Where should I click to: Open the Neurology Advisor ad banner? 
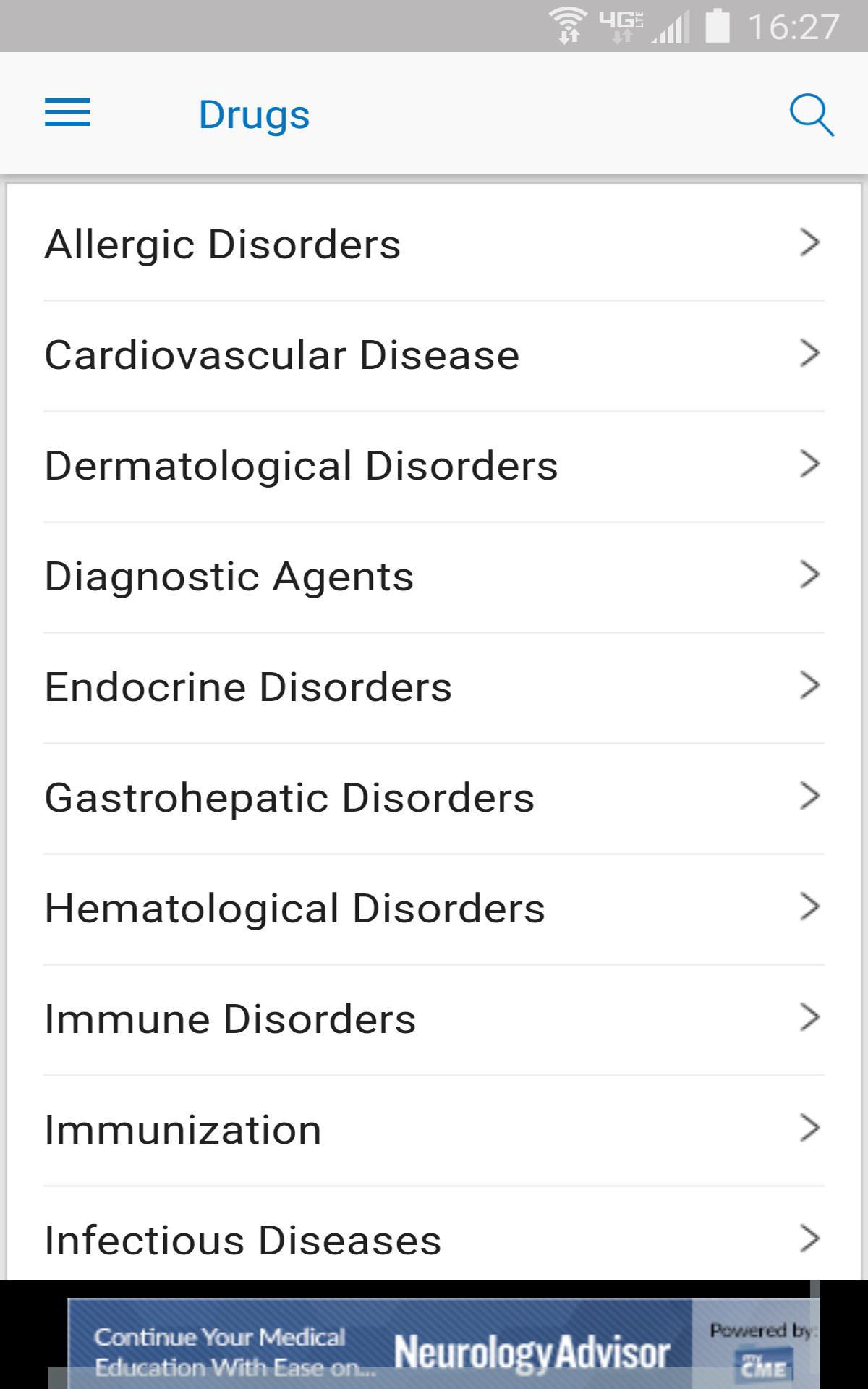coord(443,1343)
